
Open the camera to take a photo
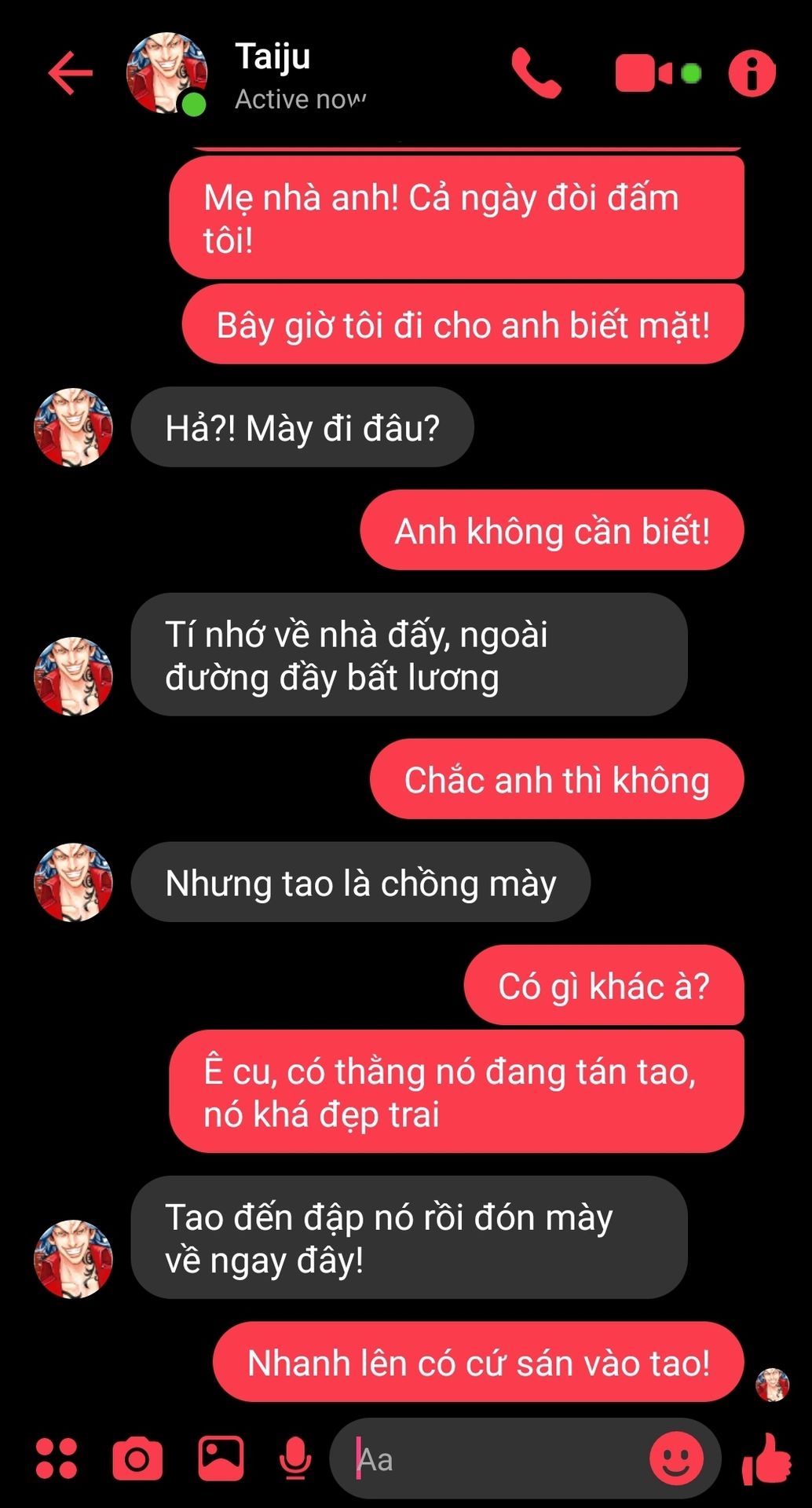pyautogui.click(x=137, y=1459)
